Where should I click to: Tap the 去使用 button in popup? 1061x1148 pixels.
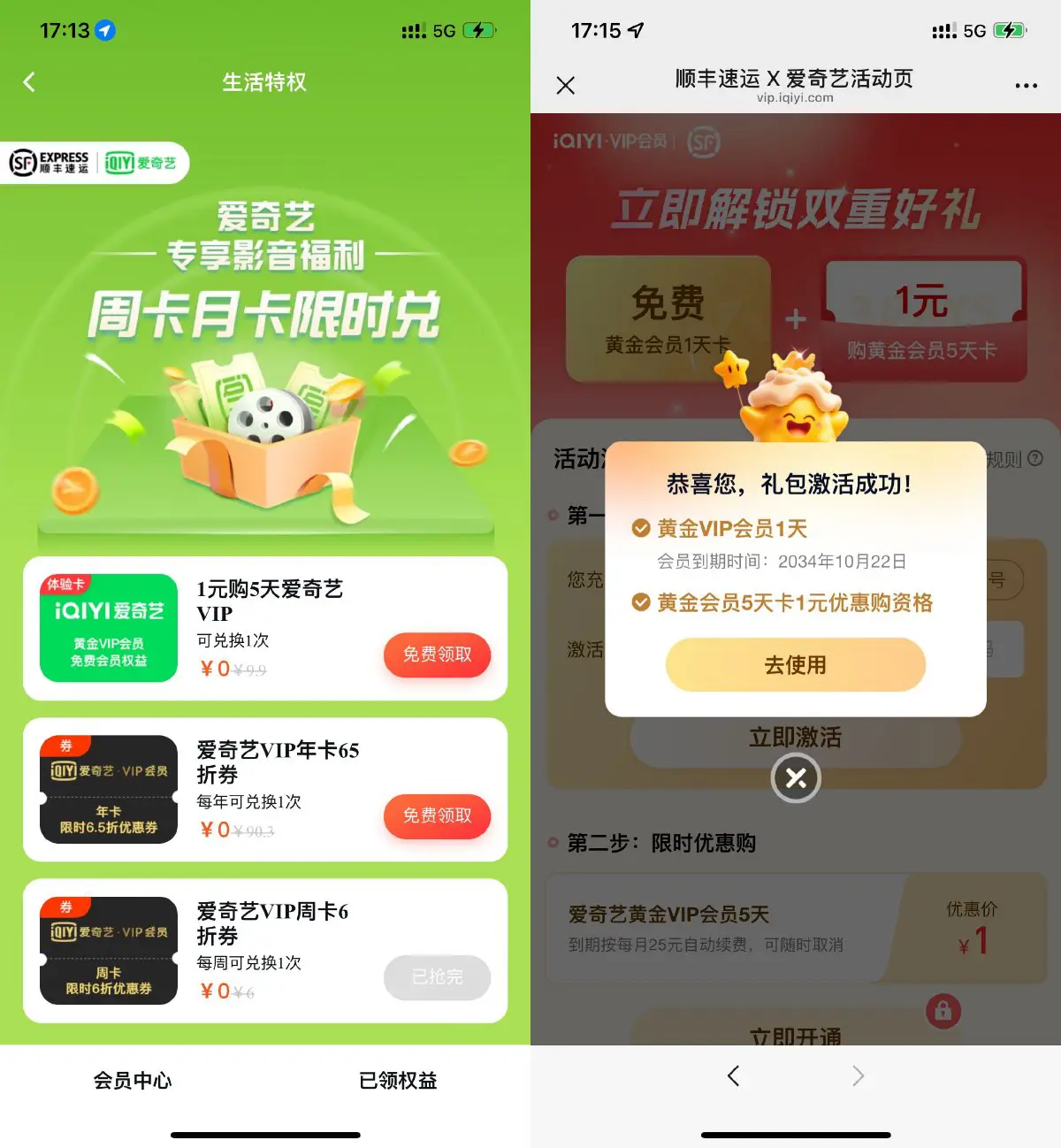pos(795,664)
